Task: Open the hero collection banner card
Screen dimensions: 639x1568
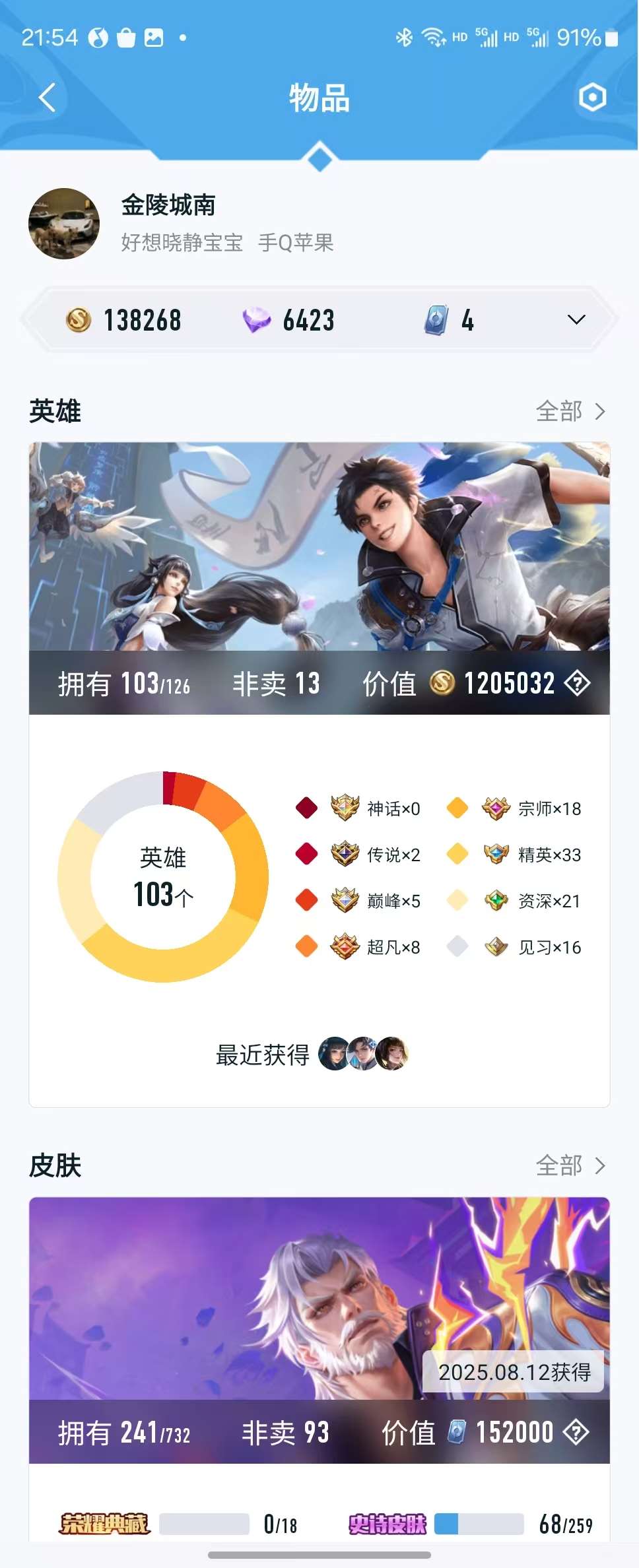Action: click(319, 548)
